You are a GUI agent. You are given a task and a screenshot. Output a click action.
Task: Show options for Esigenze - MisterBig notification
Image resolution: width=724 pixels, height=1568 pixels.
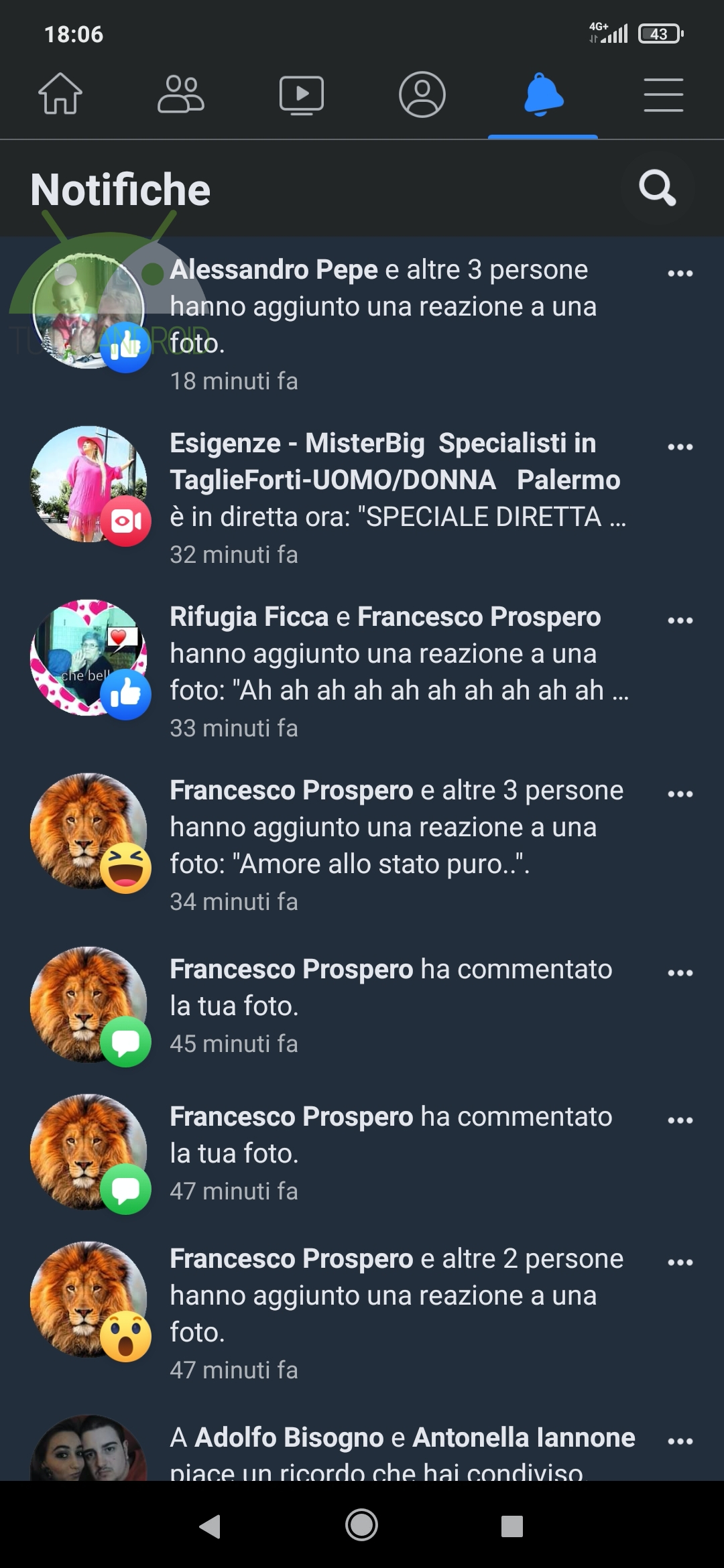[680, 447]
